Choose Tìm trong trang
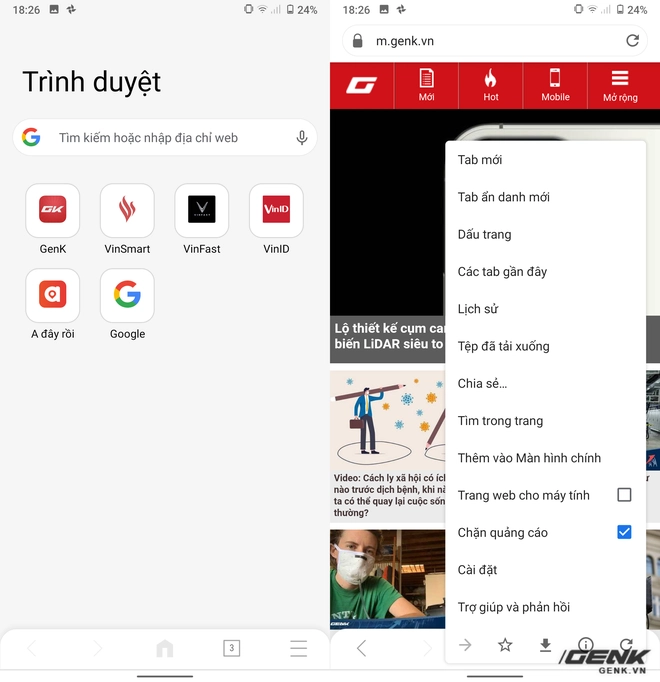The image size is (660, 682). coord(500,421)
